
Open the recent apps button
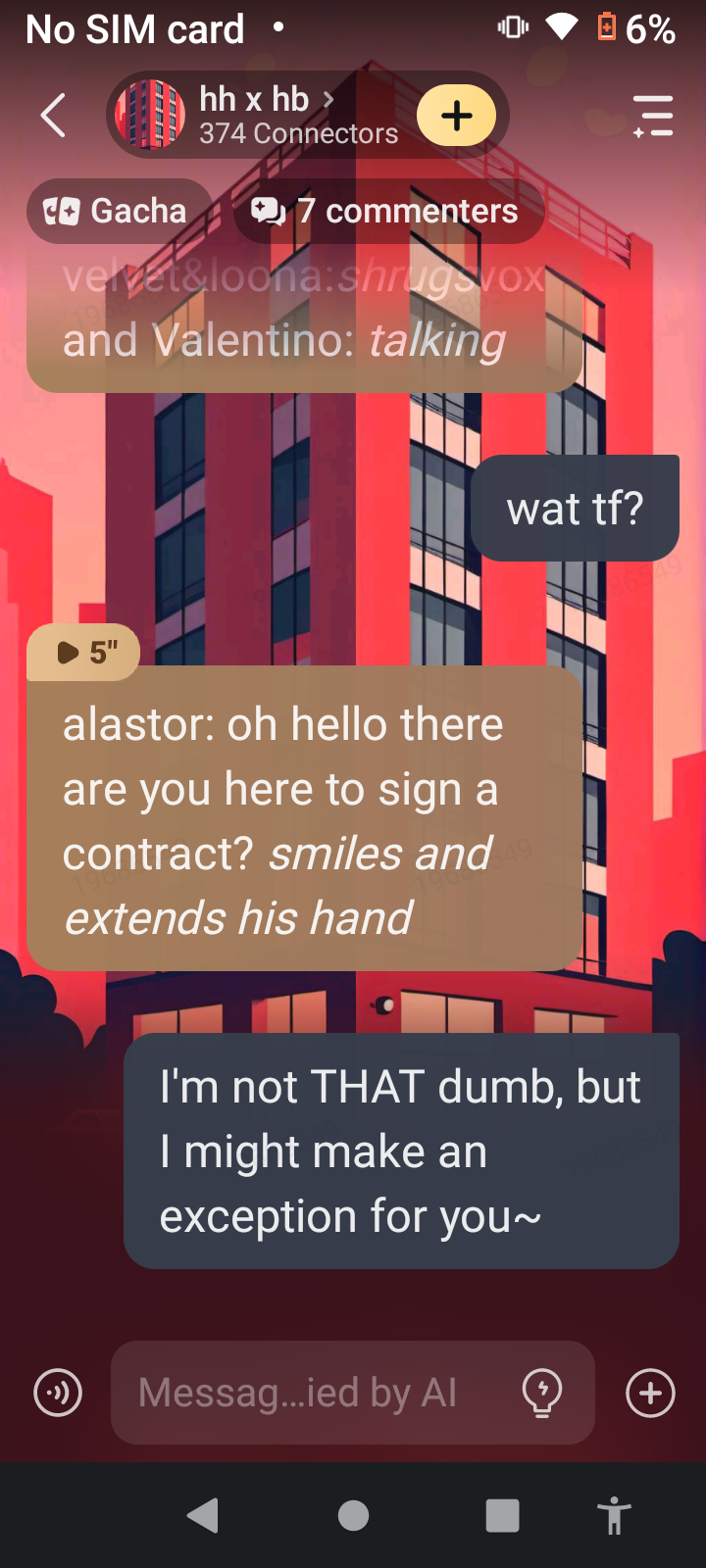(502, 1515)
